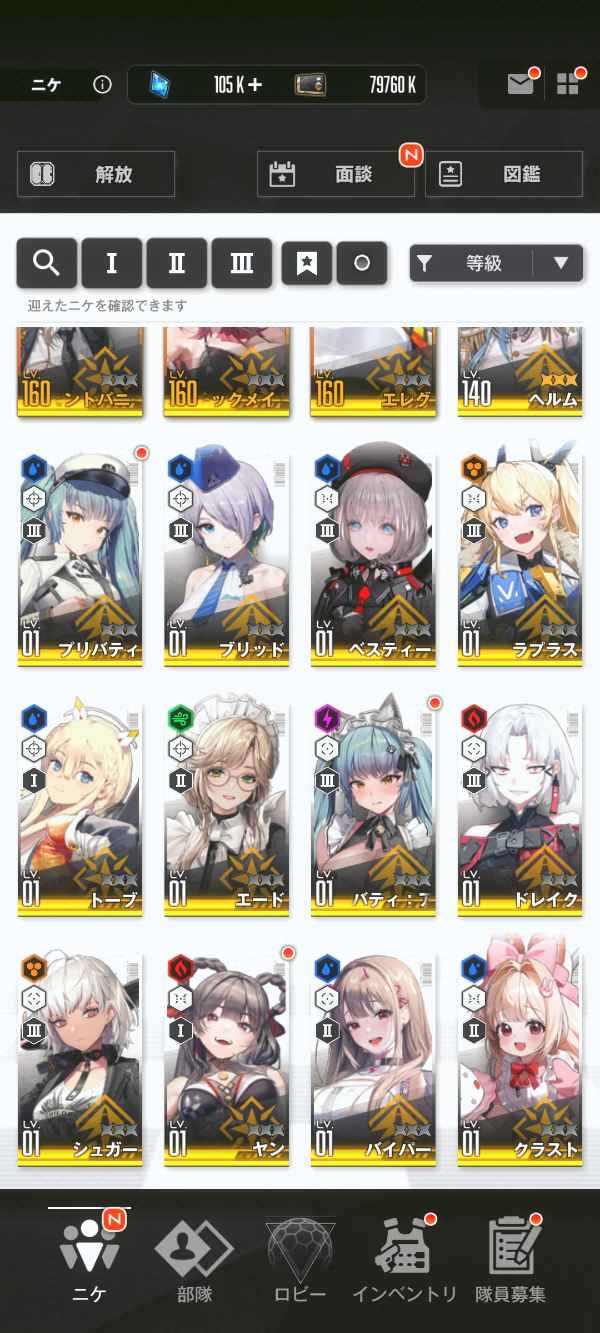Image resolution: width=600 pixels, height=1333 pixels.
Task: Open the 面談 button
Action: [335, 174]
